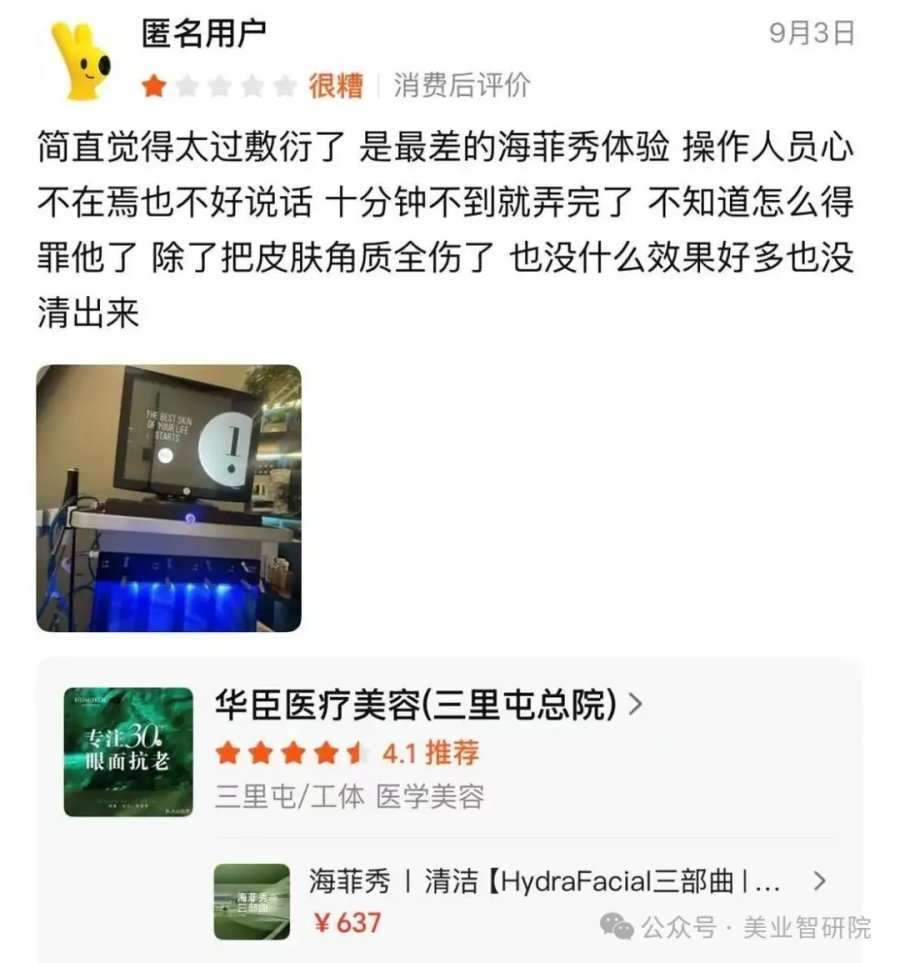Open the anonymous reviewer's yellow avatar

point(82,60)
